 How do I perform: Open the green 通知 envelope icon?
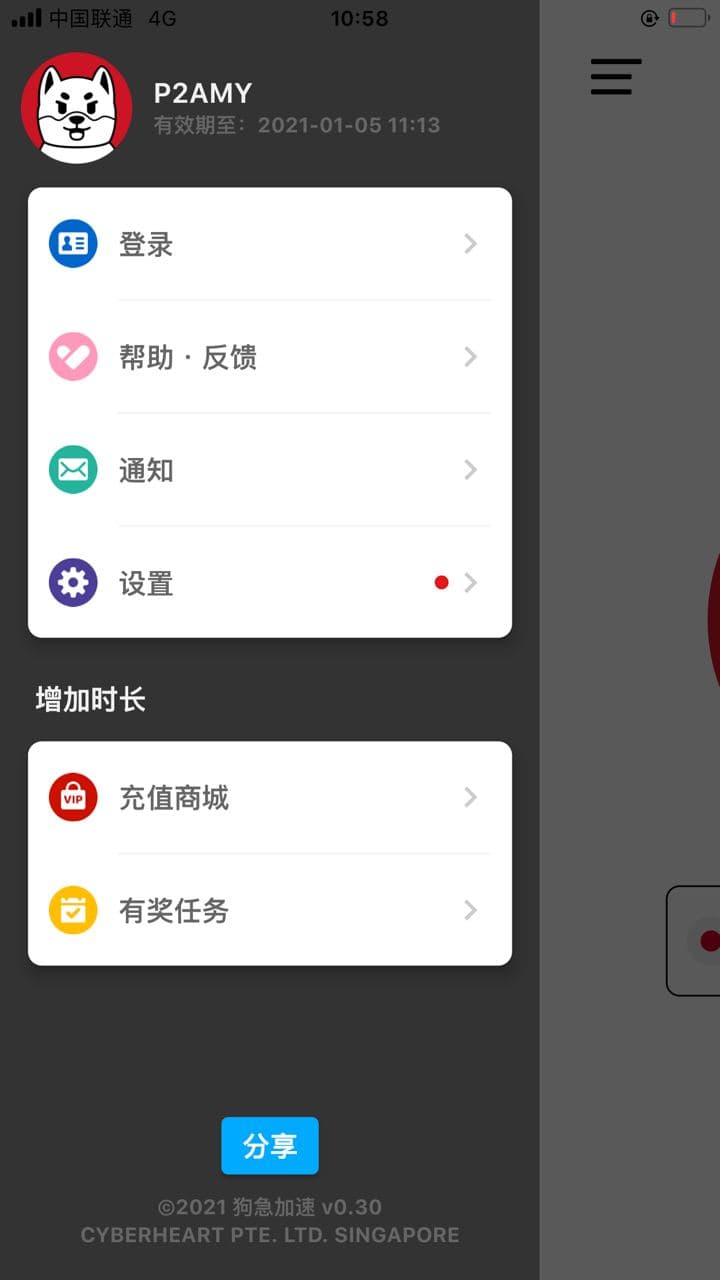[71, 470]
